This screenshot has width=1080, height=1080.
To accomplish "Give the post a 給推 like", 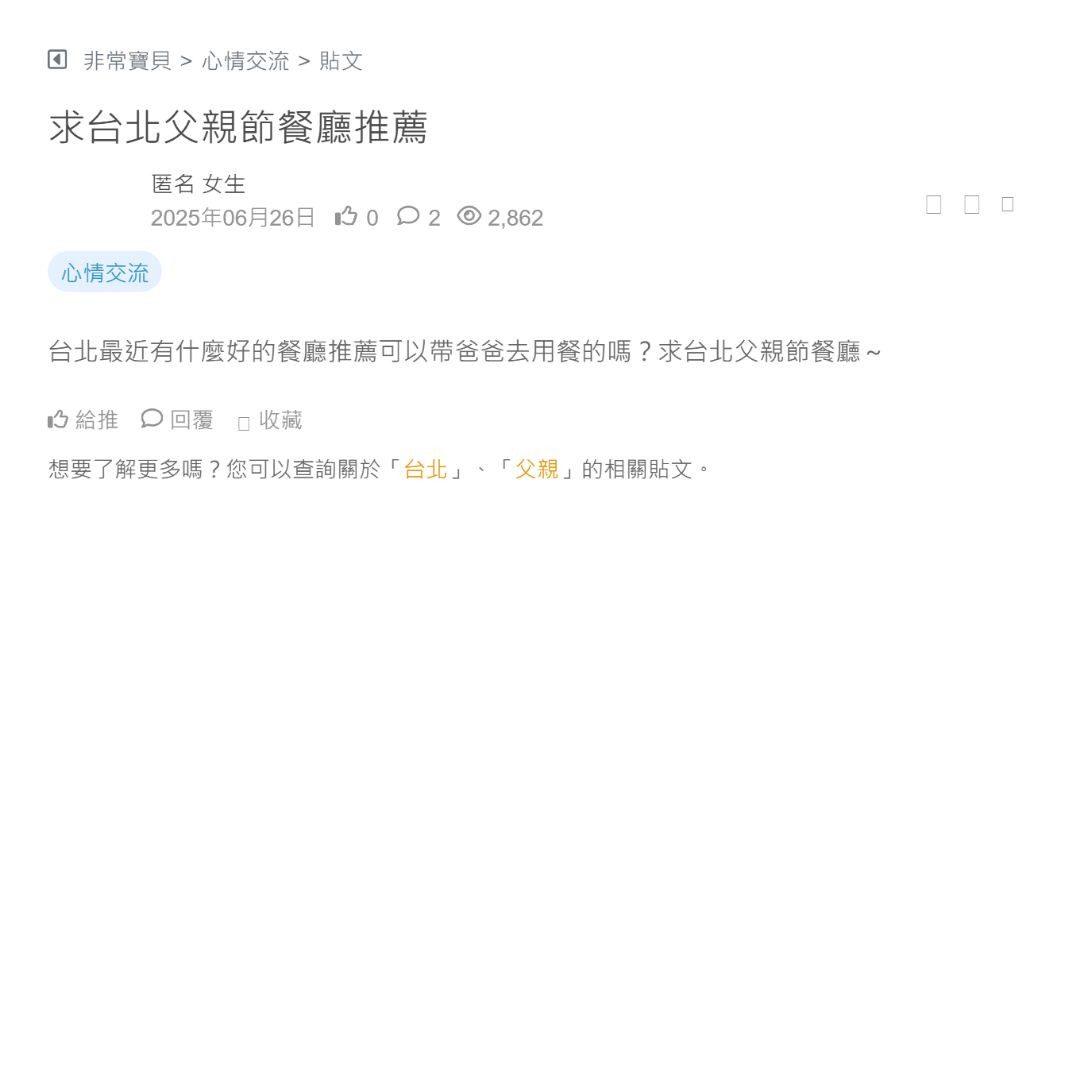I will tap(83, 420).
